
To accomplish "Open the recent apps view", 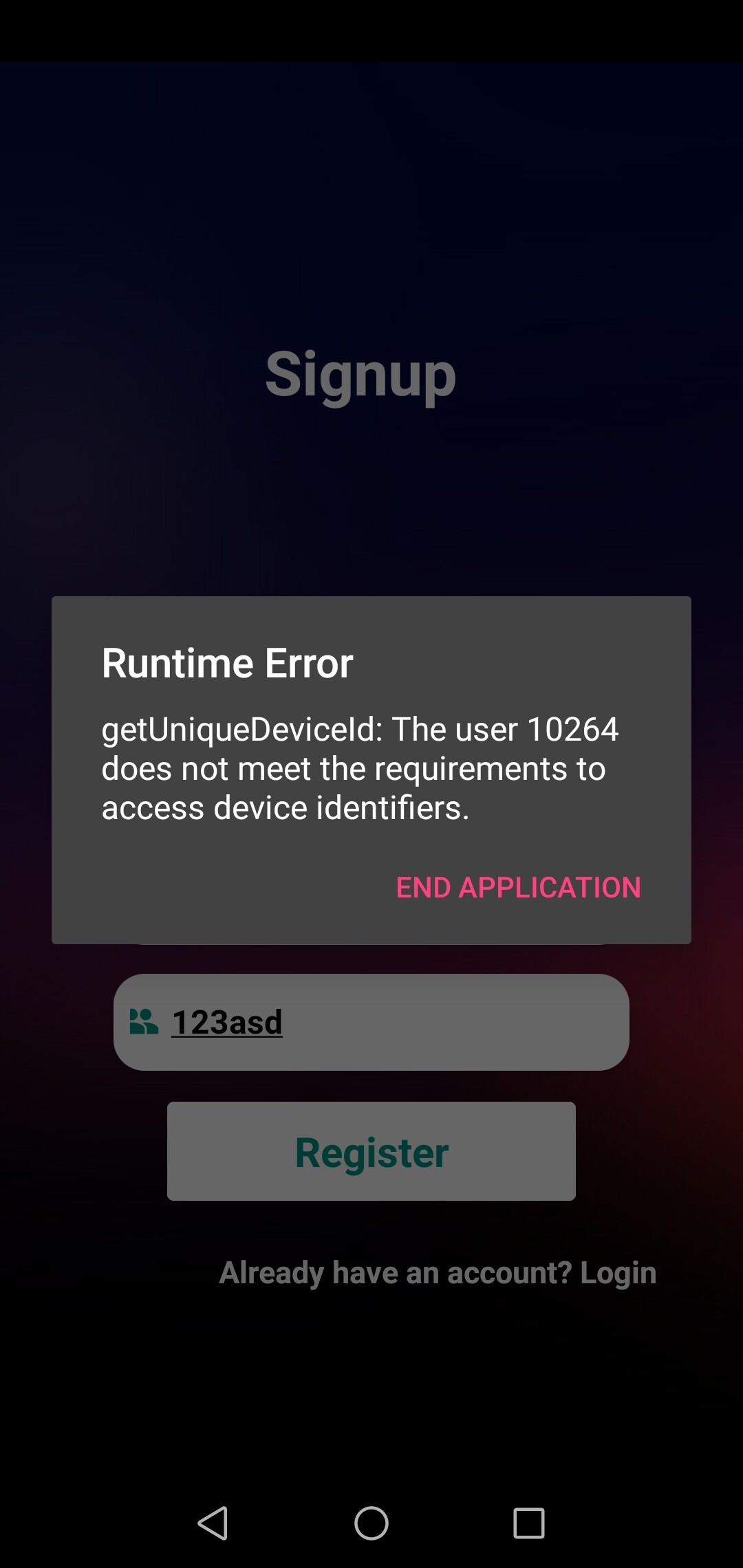I will pyautogui.click(x=529, y=1523).
